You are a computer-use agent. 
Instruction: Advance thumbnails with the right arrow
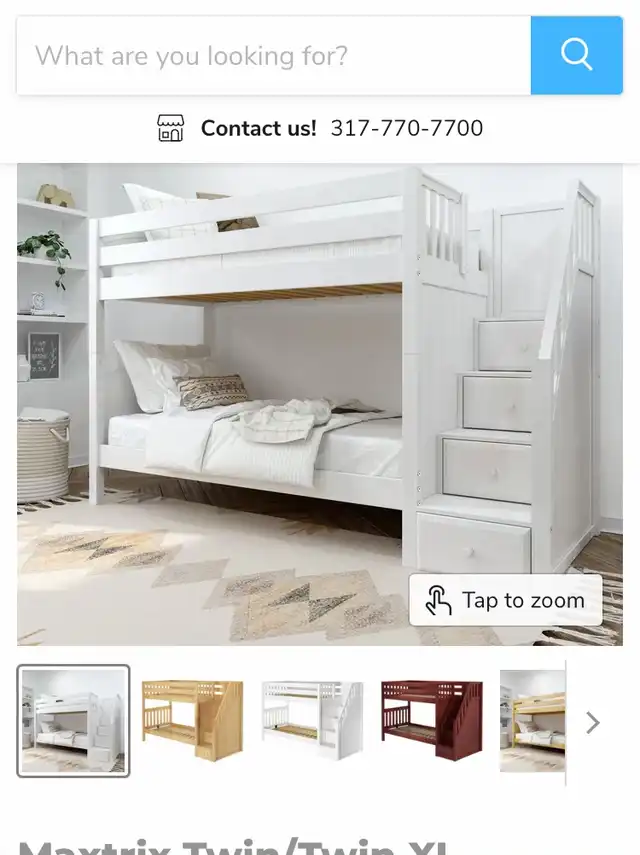tap(593, 722)
